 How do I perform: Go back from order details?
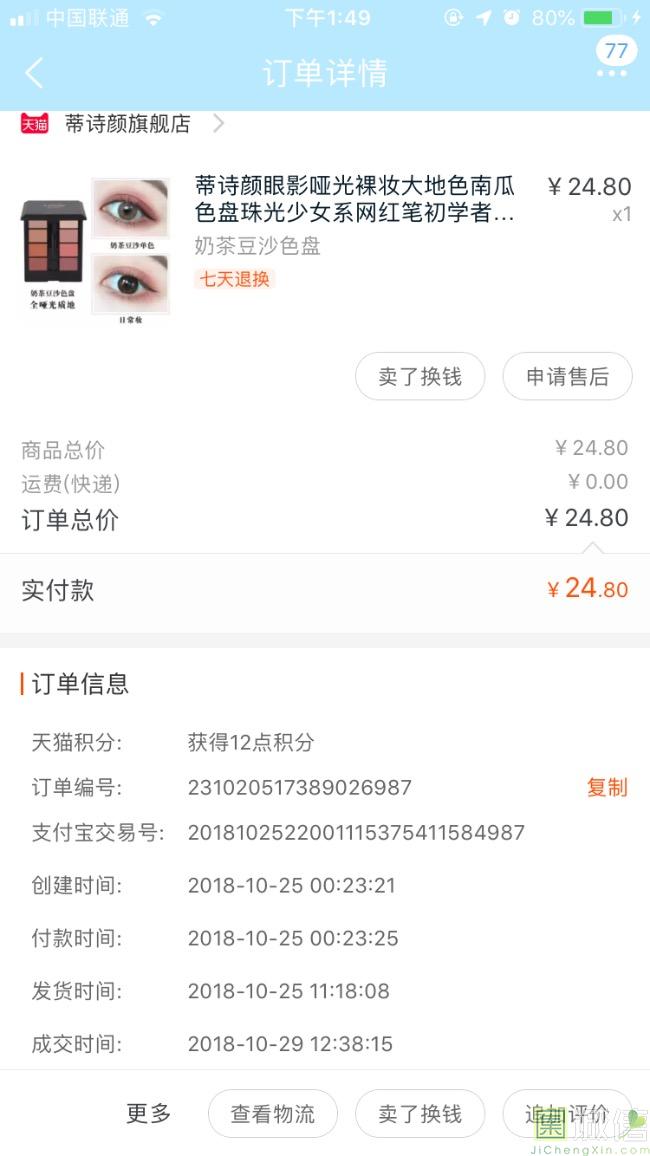35,73
